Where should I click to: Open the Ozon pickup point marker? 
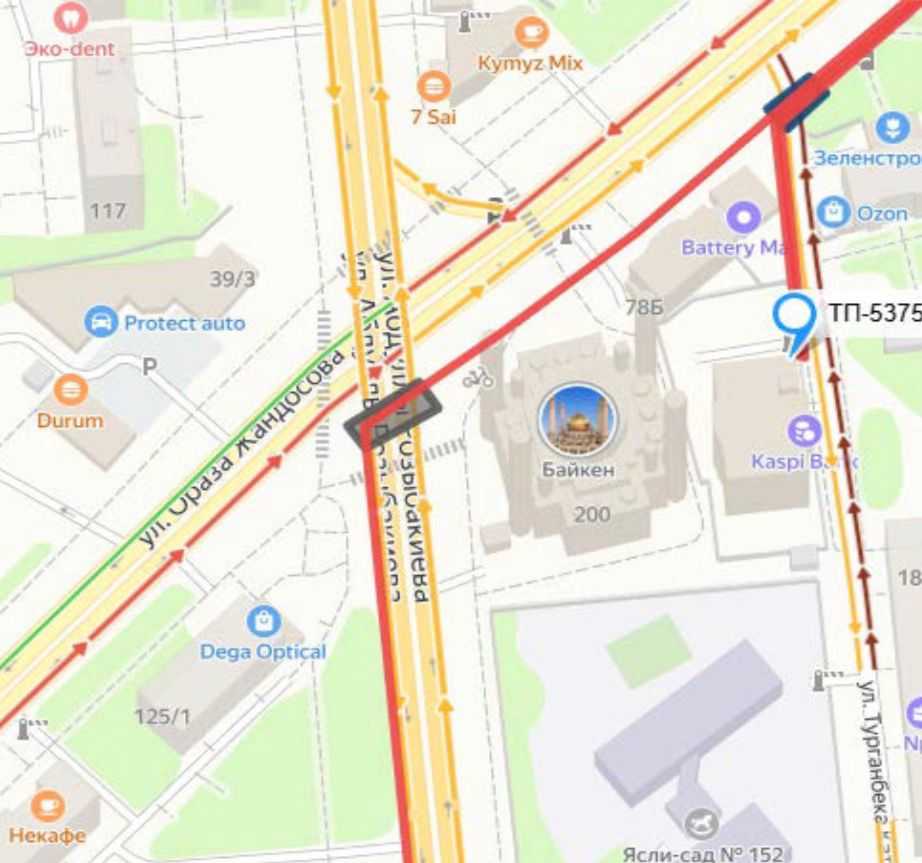point(832,212)
